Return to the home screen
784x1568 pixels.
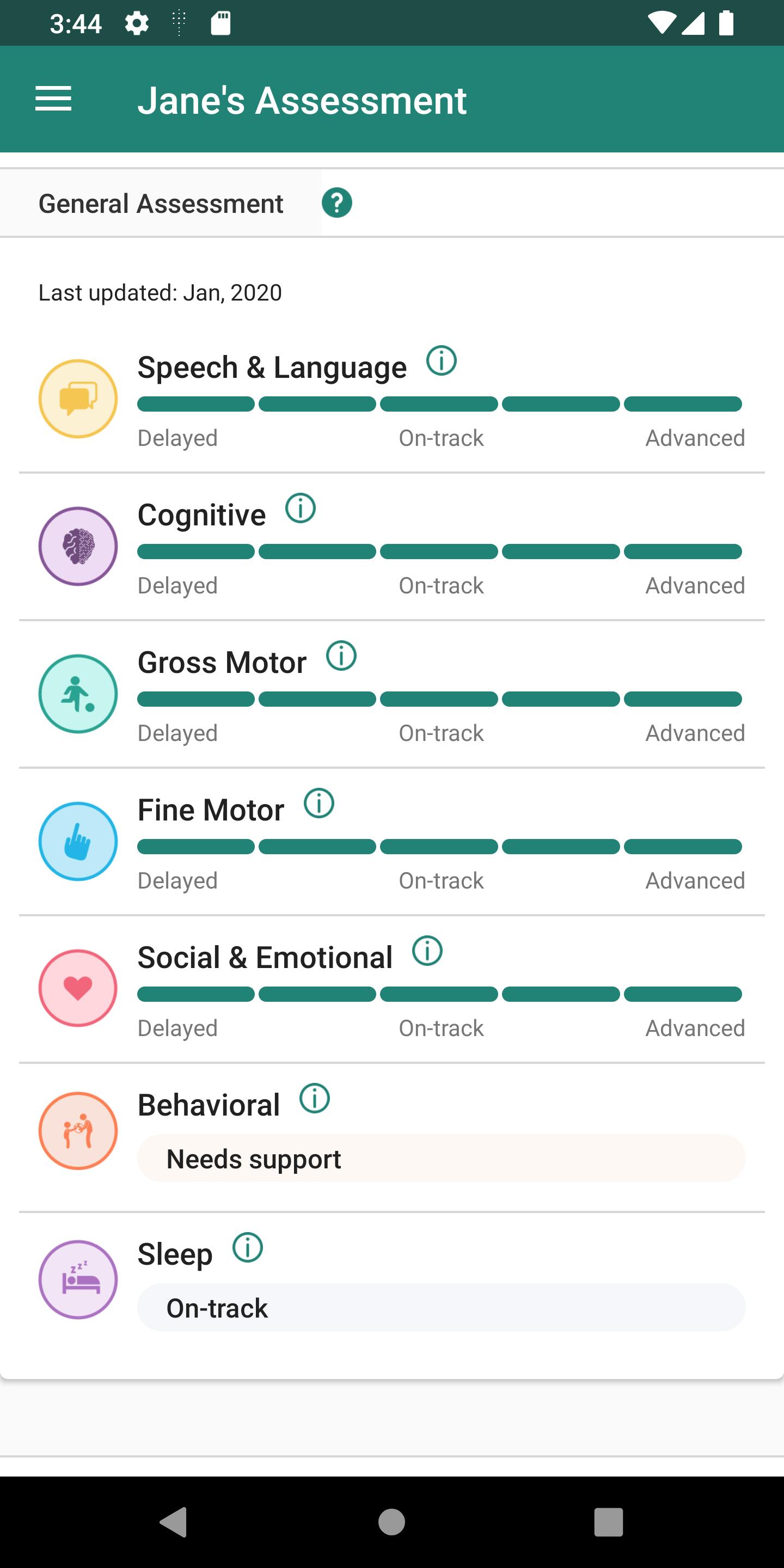(x=391, y=1522)
